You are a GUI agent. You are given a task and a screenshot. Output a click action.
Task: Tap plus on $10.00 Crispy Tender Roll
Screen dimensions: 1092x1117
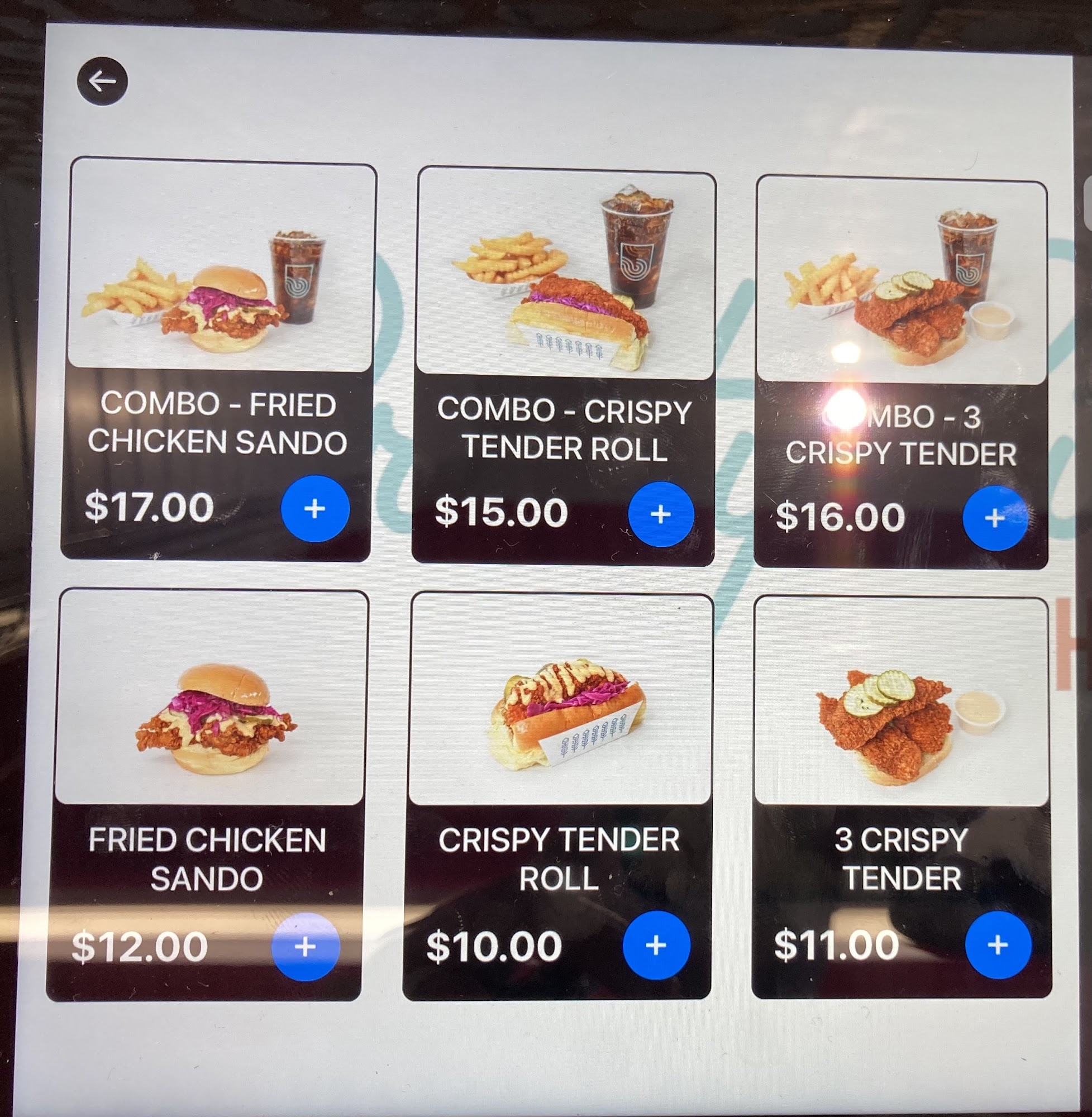[656, 945]
